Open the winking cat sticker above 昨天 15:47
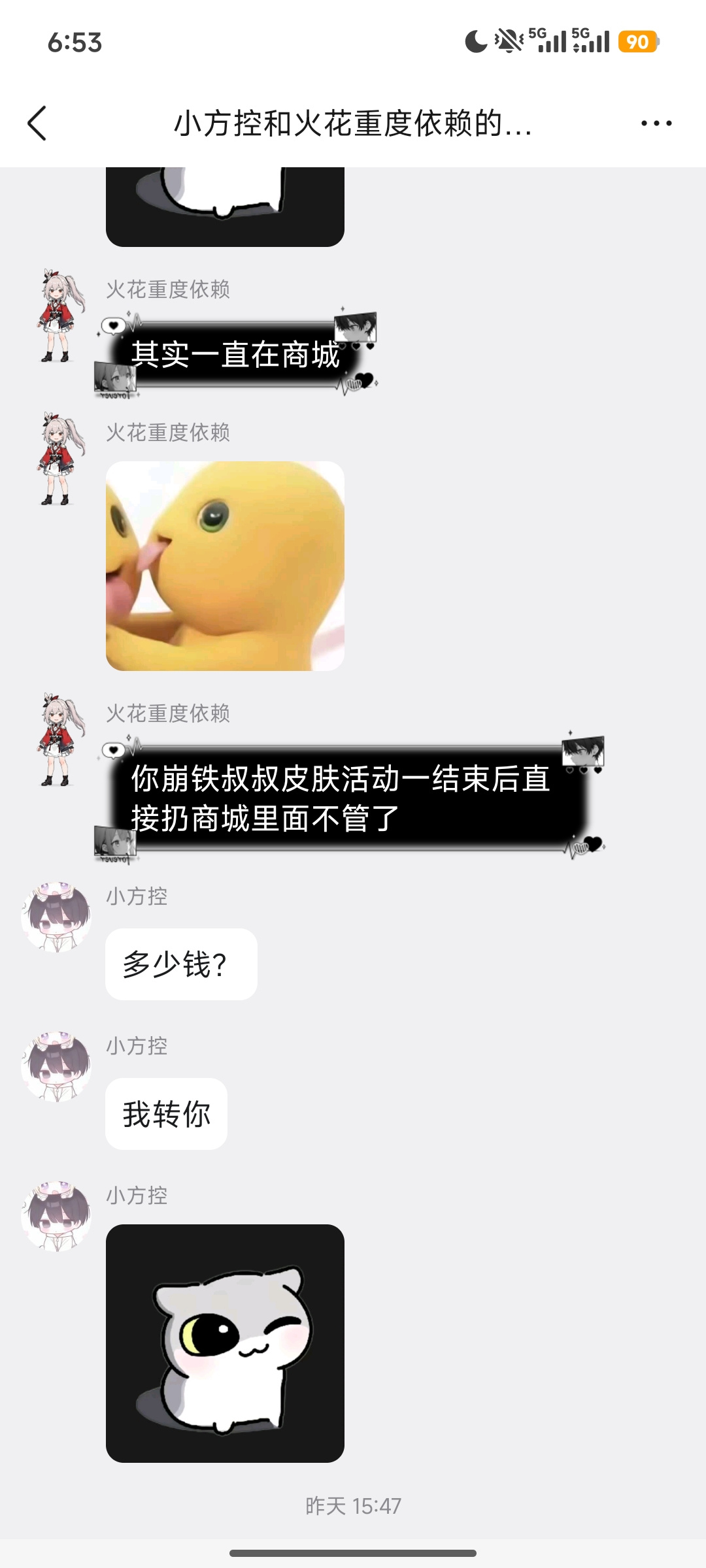 225,1343
